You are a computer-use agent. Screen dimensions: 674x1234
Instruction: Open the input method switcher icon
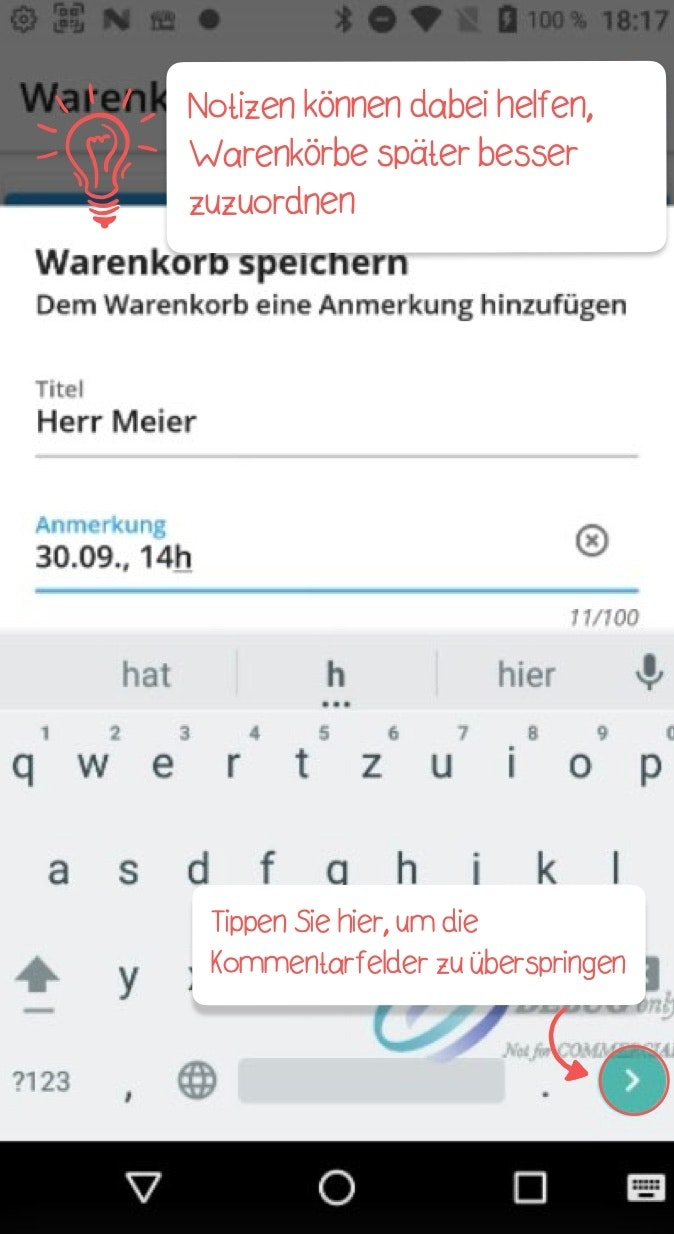pos(645,1187)
